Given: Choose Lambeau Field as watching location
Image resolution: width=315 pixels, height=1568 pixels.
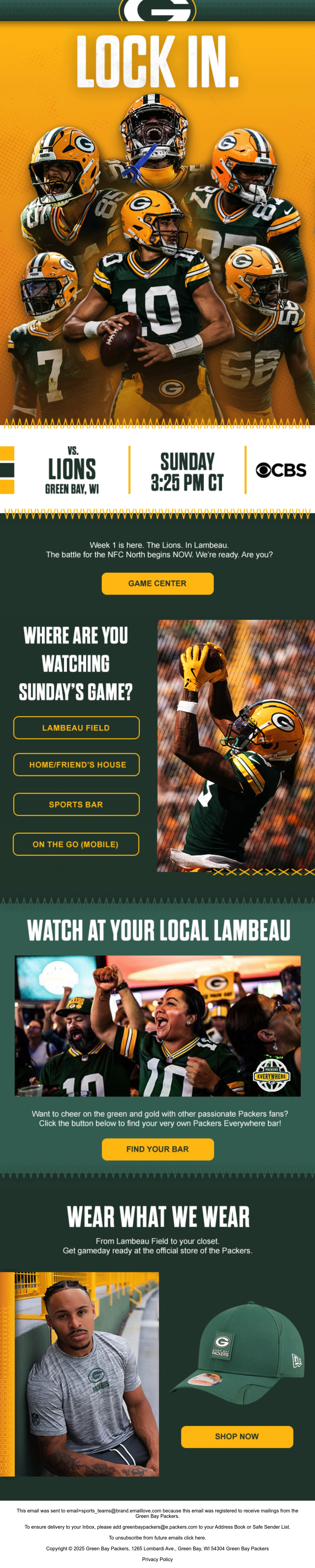Looking at the screenshot, I should 76,727.
